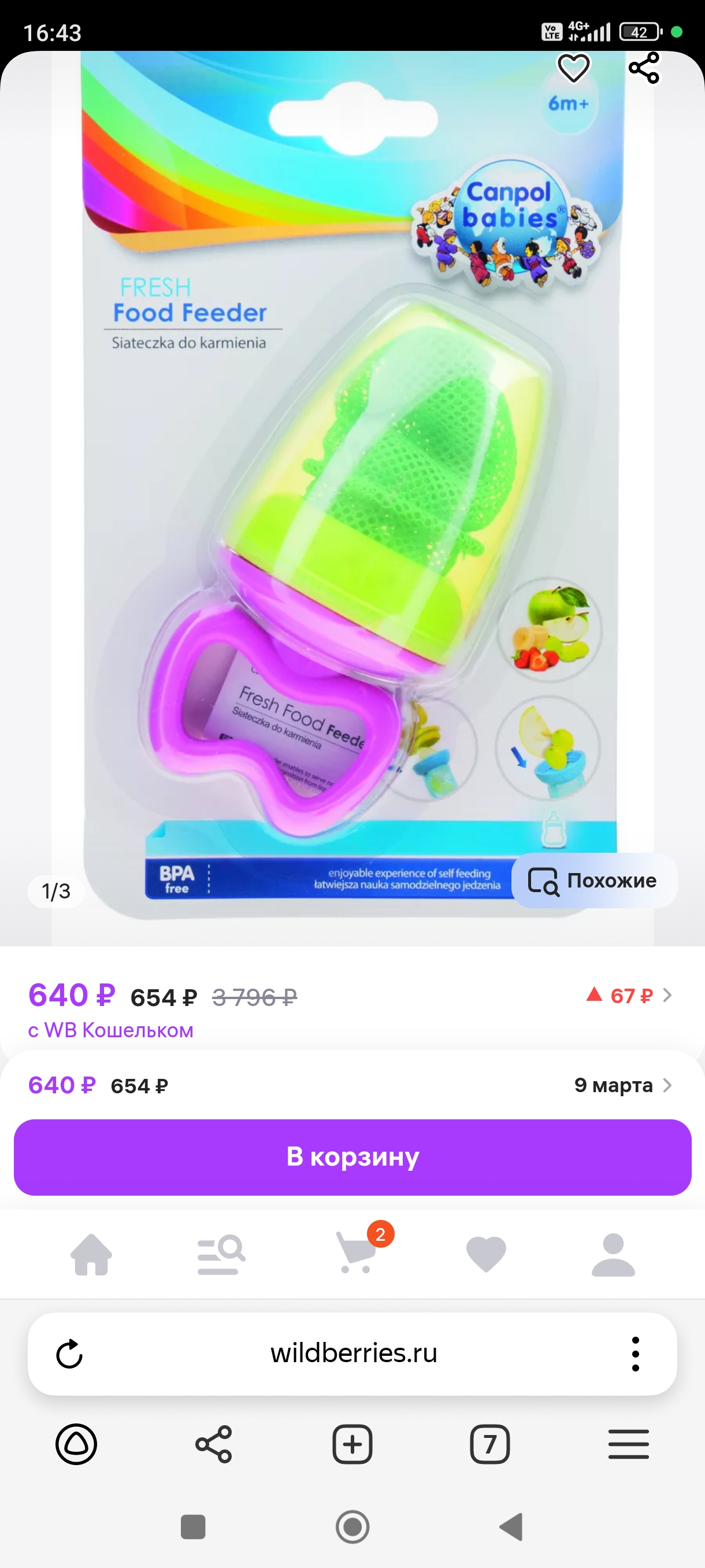Open the profile tab
The image size is (705, 1568).
pyautogui.click(x=613, y=1254)
